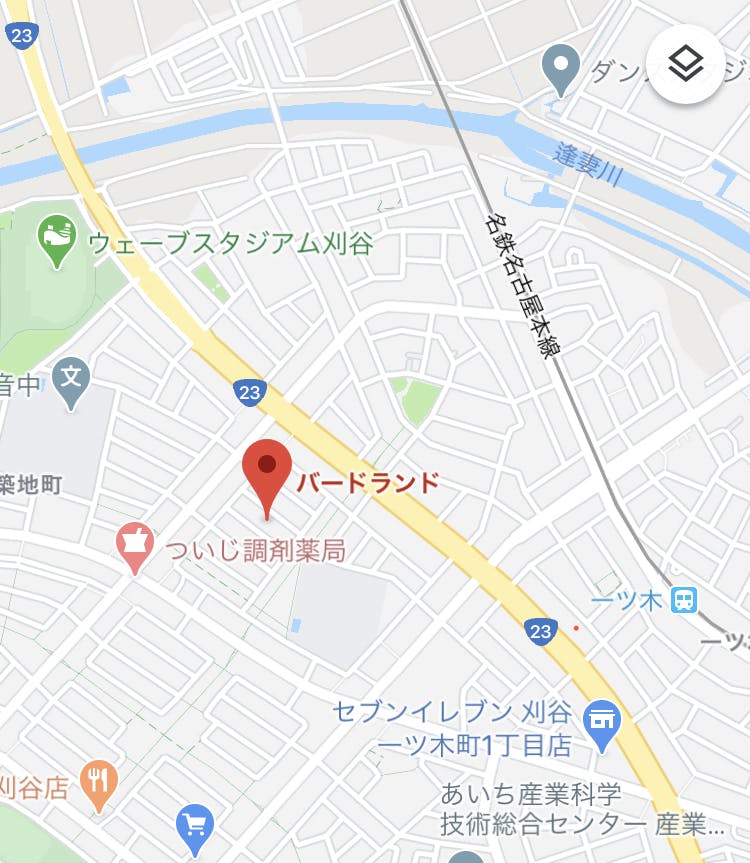Open the ダン place marker near the river
This screenshot has width=750, height=863.
(x=561, y=70)
